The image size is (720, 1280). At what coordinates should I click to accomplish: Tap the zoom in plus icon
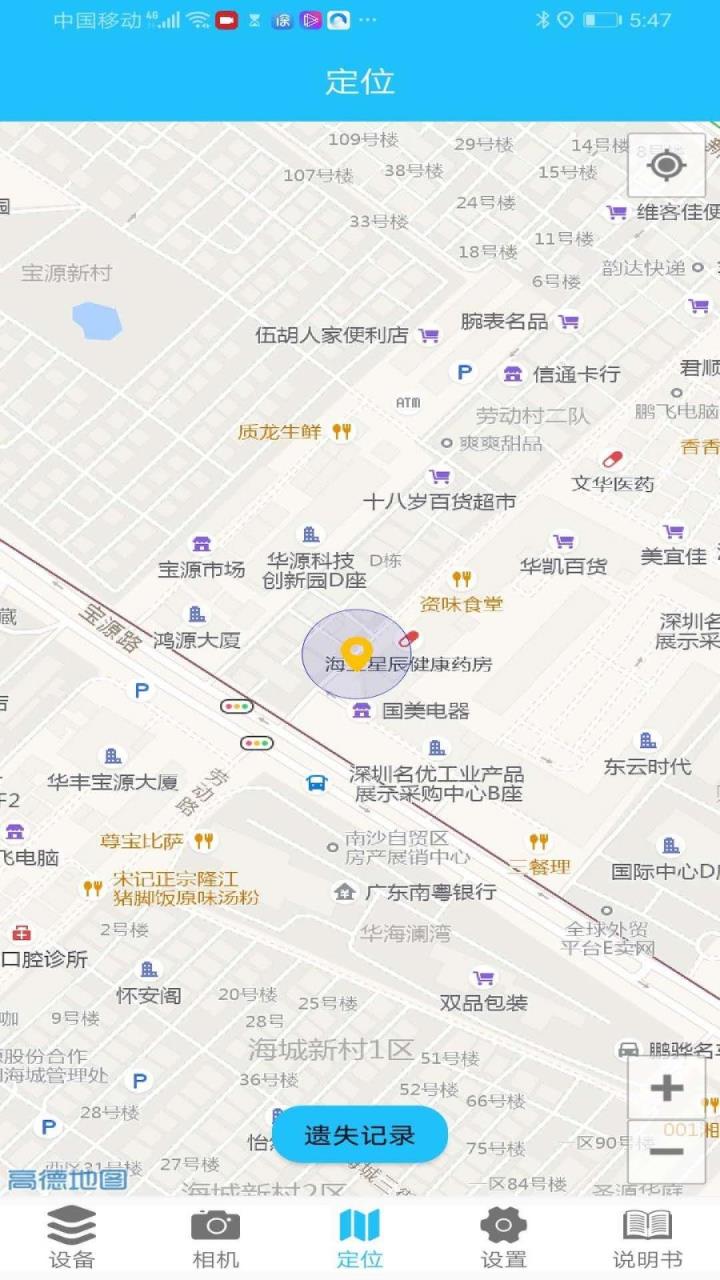666,1086
